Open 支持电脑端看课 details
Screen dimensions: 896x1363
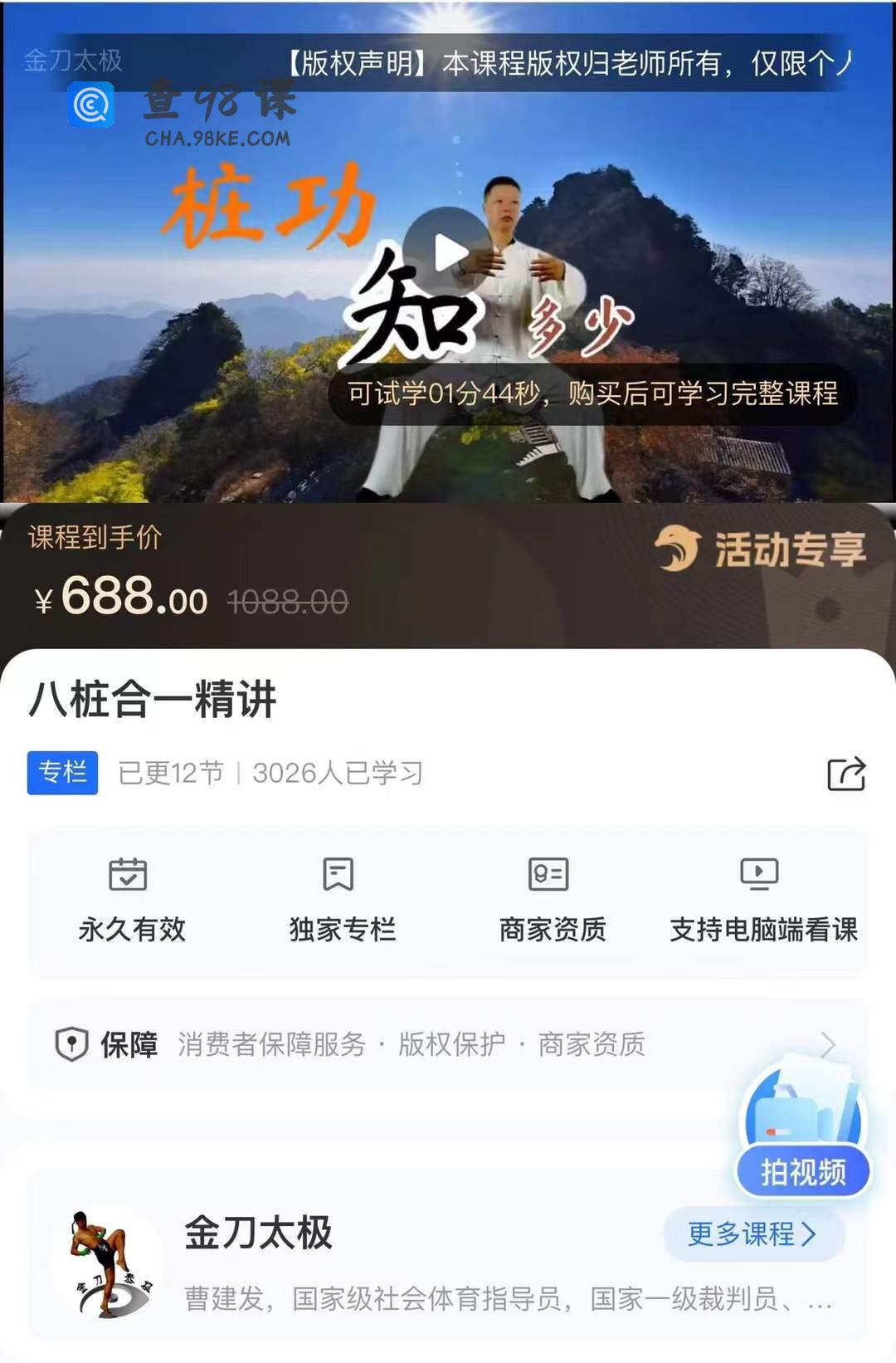click(x=762, y=901)
